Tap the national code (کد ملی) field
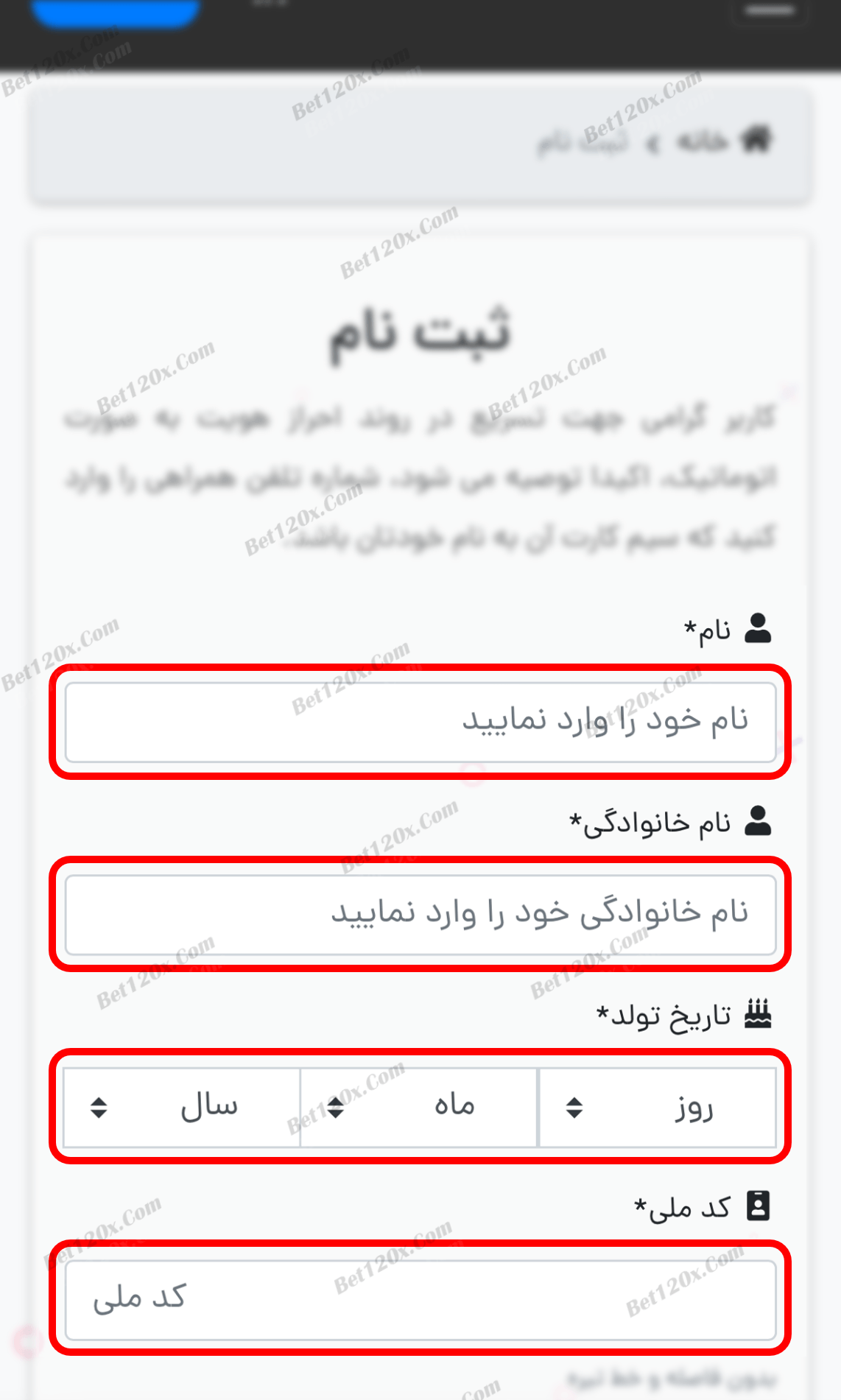This screenshot has height=1400, width=841. [420, 1300]
